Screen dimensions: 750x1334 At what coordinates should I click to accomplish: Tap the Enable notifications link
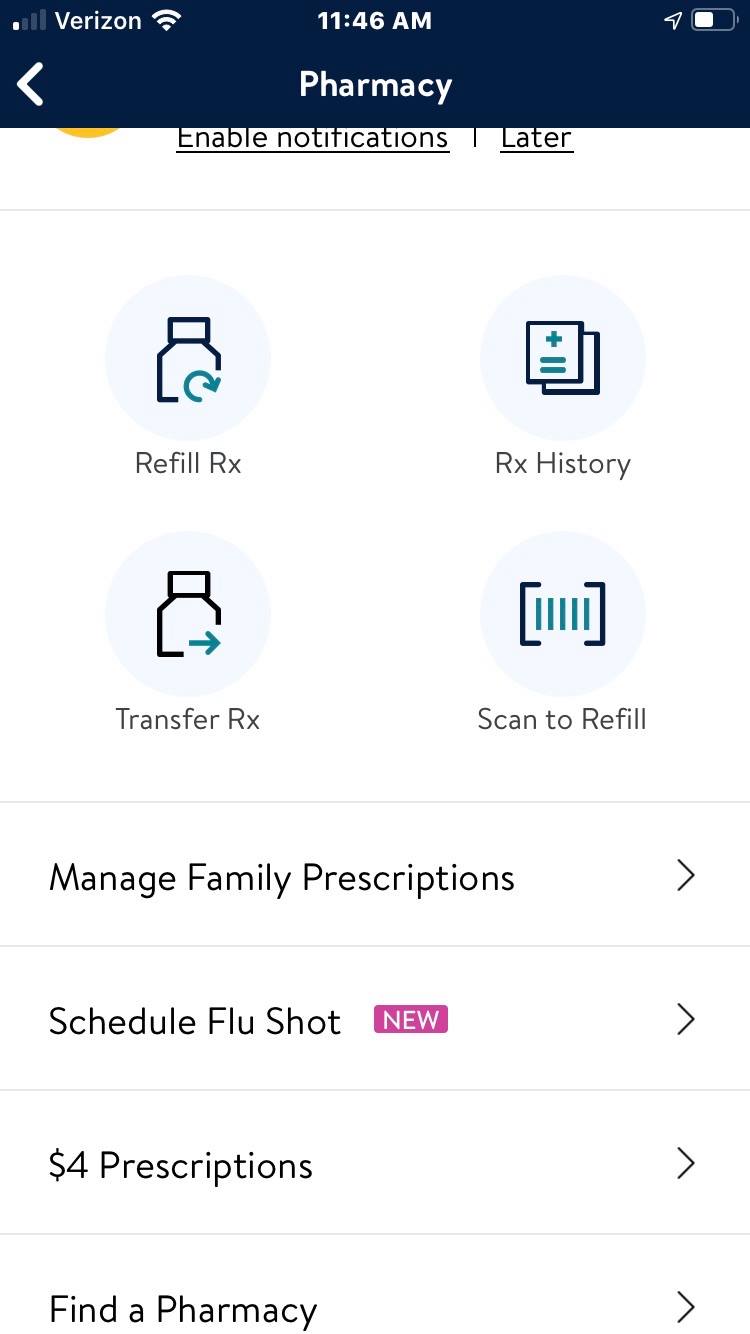click(312, 138)
